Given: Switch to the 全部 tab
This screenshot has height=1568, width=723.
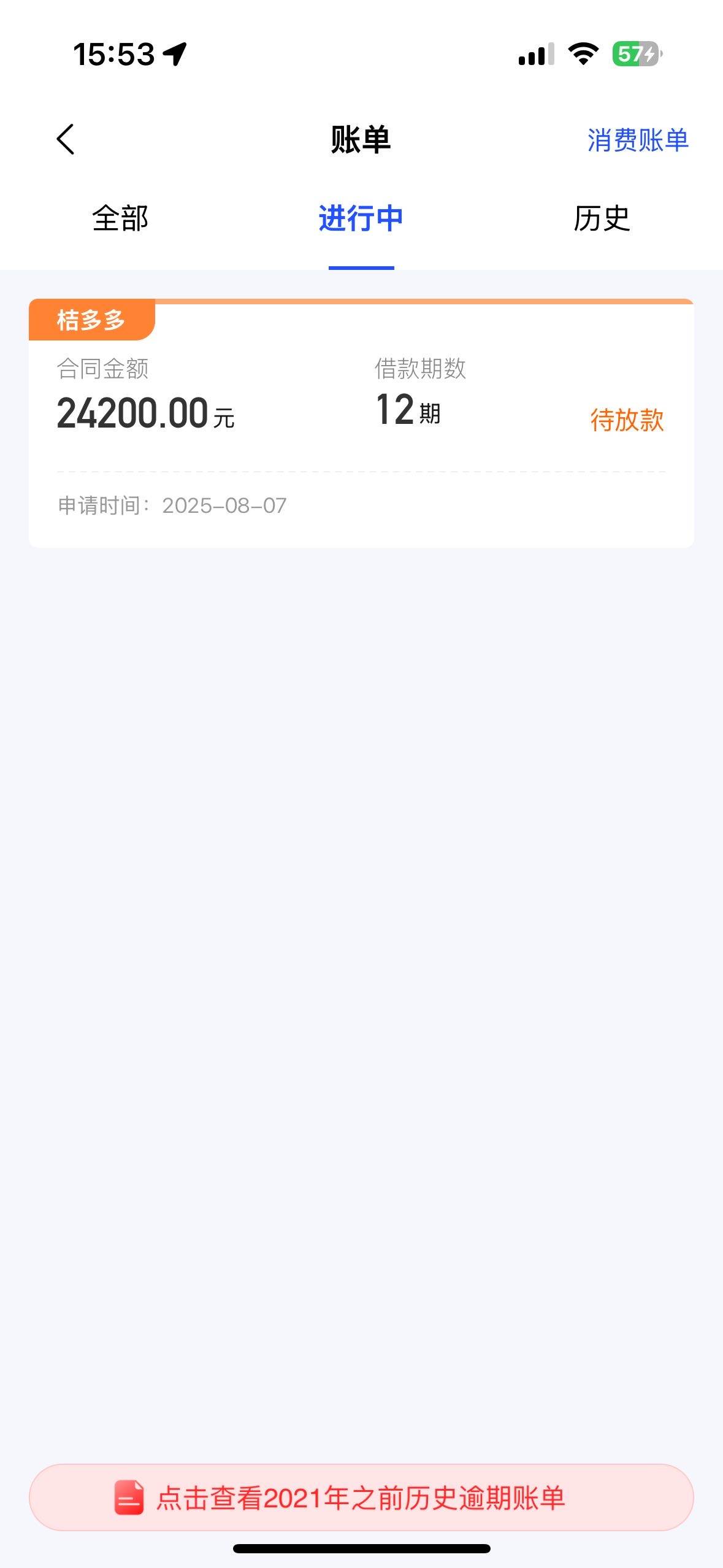Looking at the screenshot, I should 120,218.
